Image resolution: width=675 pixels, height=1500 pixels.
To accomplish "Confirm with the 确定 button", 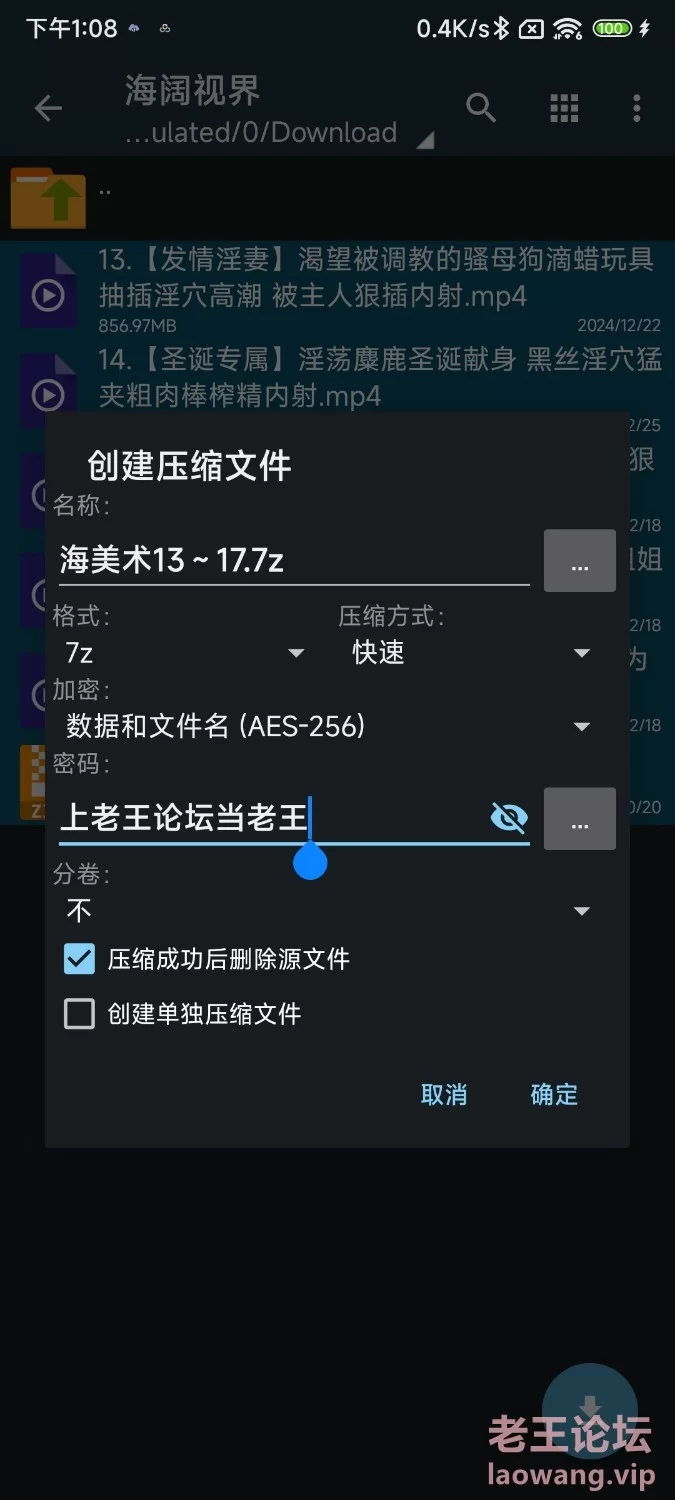I will 554,1094.
